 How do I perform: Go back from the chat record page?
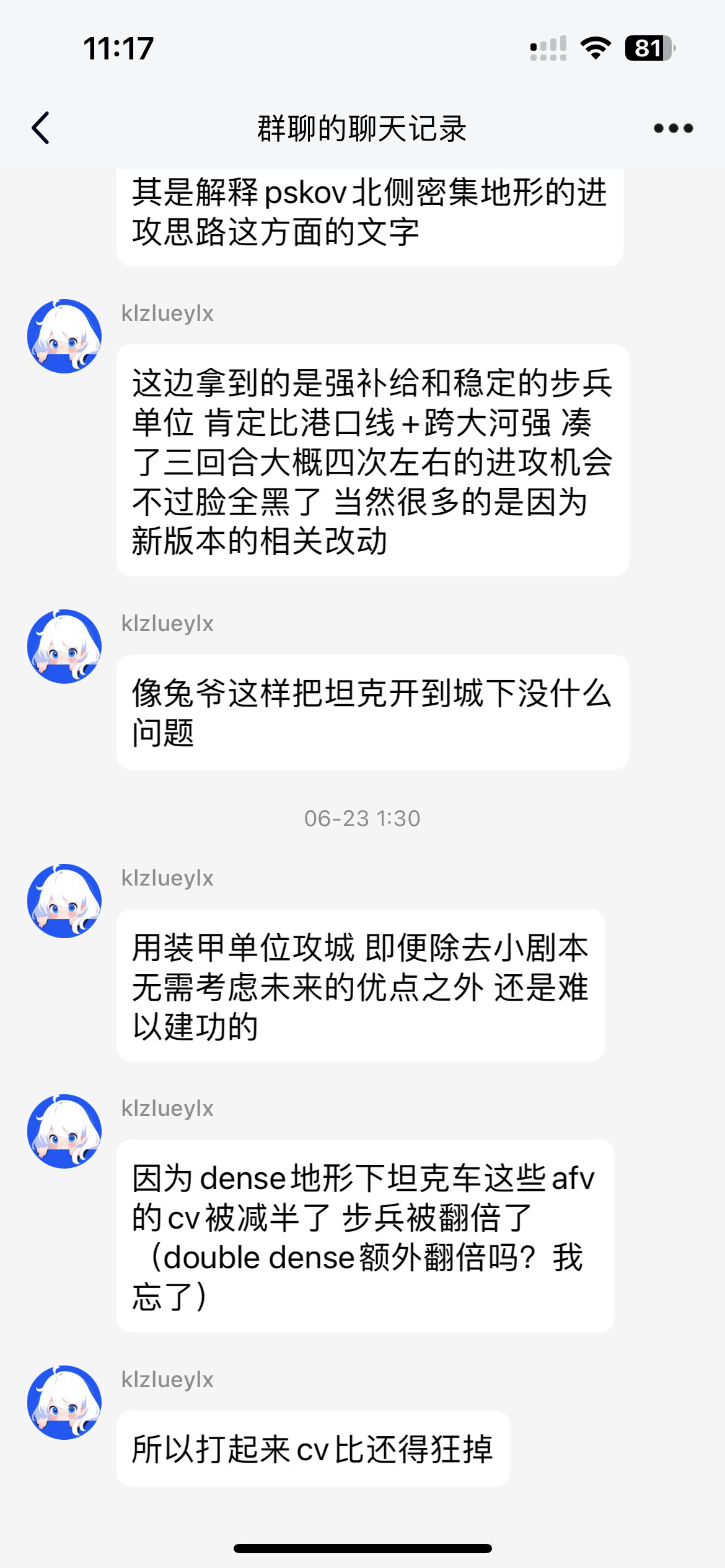pos(41,128)
